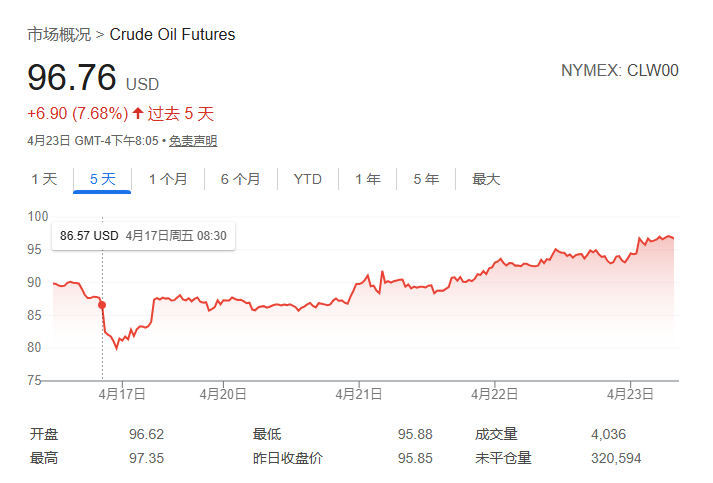713x483 pixels.
Task: Switch chart to 6 个月
Action: [240, 180]
